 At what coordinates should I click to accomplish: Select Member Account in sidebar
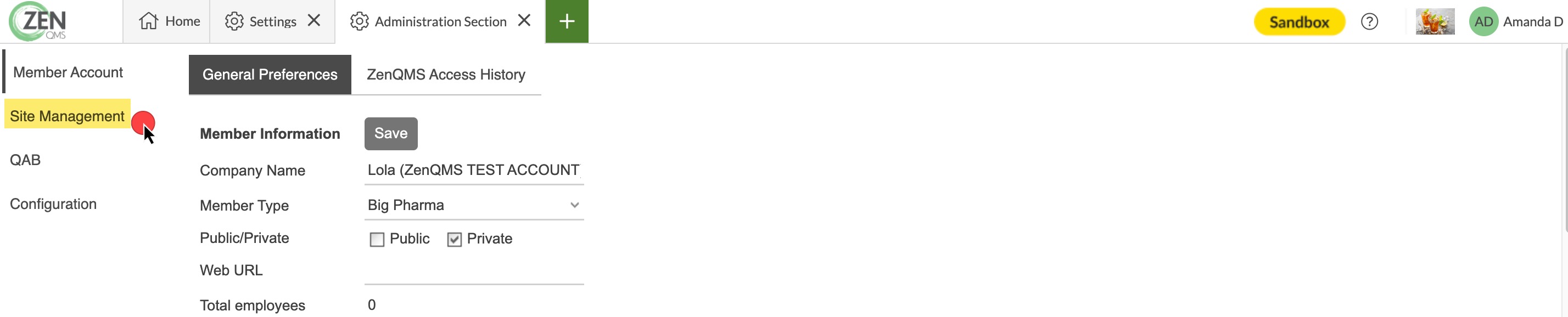click(x=68, y=72)
